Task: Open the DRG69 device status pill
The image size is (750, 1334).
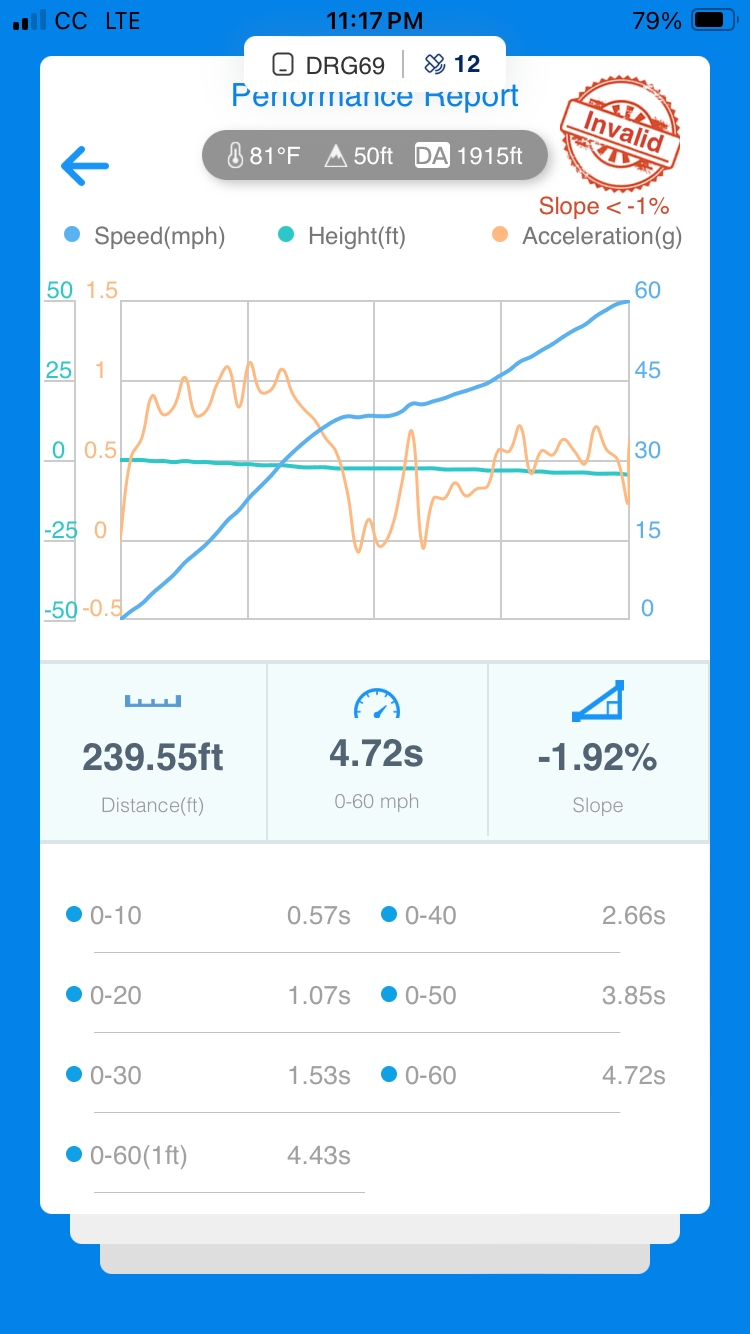Action: click(x=375, y=65)
